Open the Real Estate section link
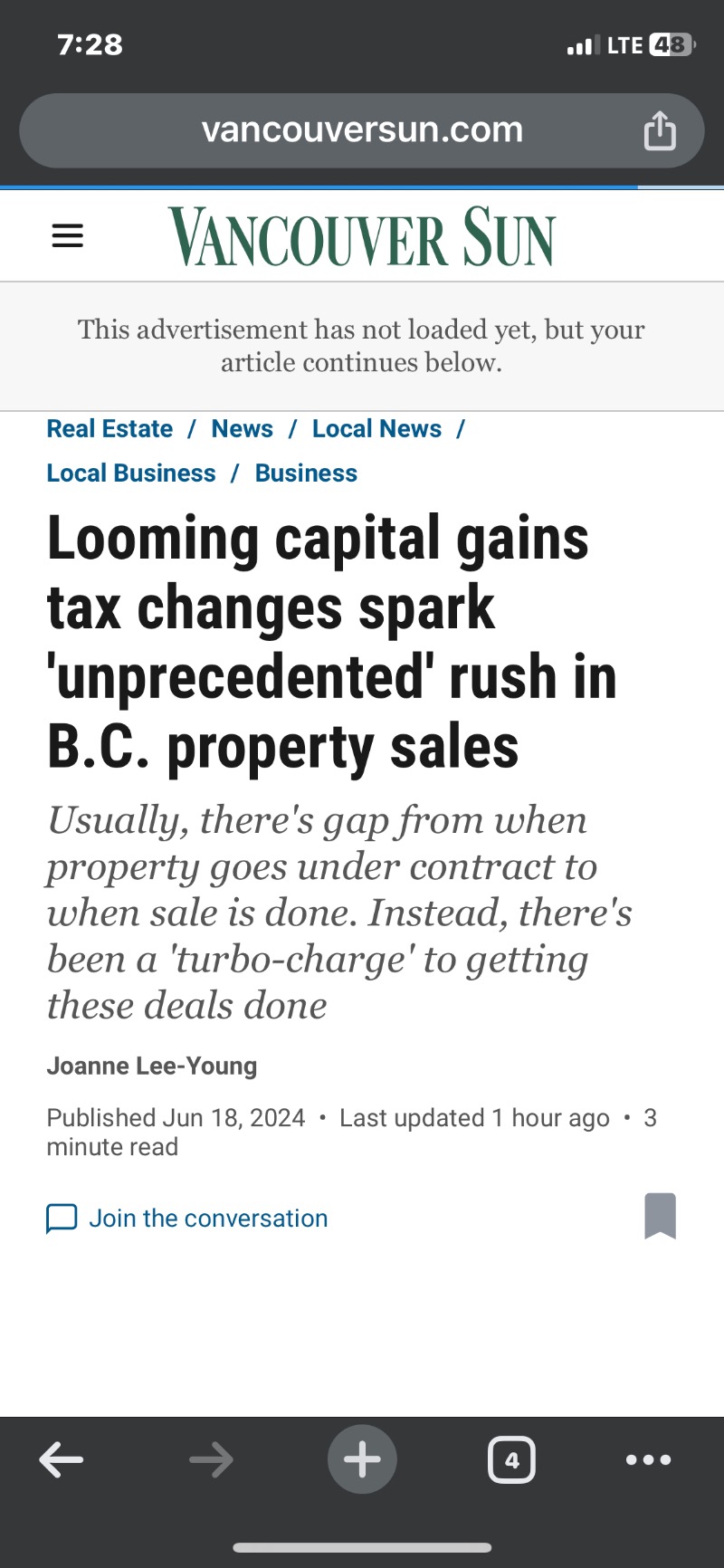Screen dimensions: 724x1568 coord(110,429)
